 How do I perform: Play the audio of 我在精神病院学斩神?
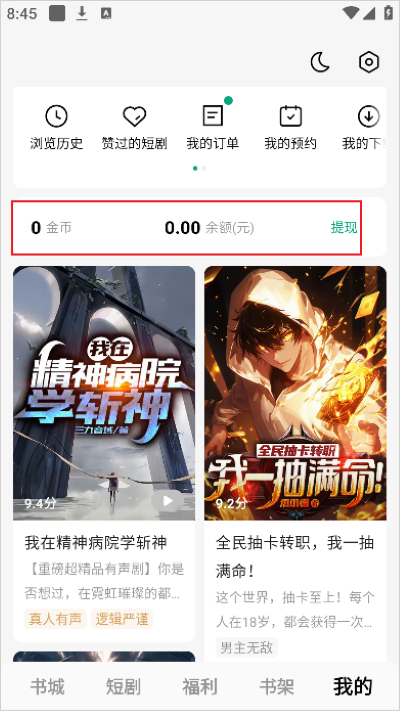tap(168, 501)
